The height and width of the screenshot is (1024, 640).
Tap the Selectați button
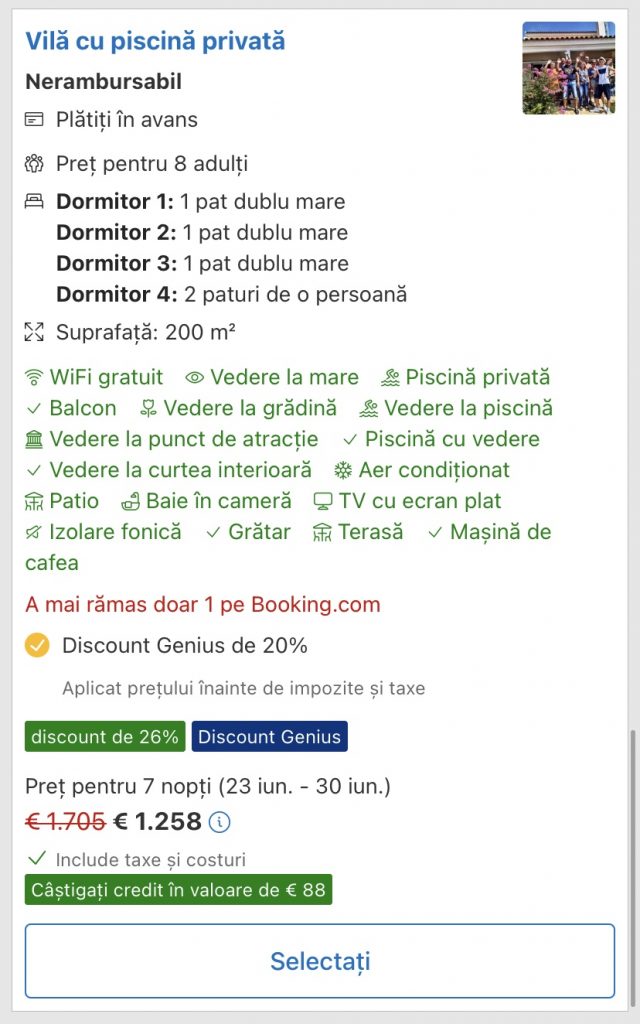[320, 961]
